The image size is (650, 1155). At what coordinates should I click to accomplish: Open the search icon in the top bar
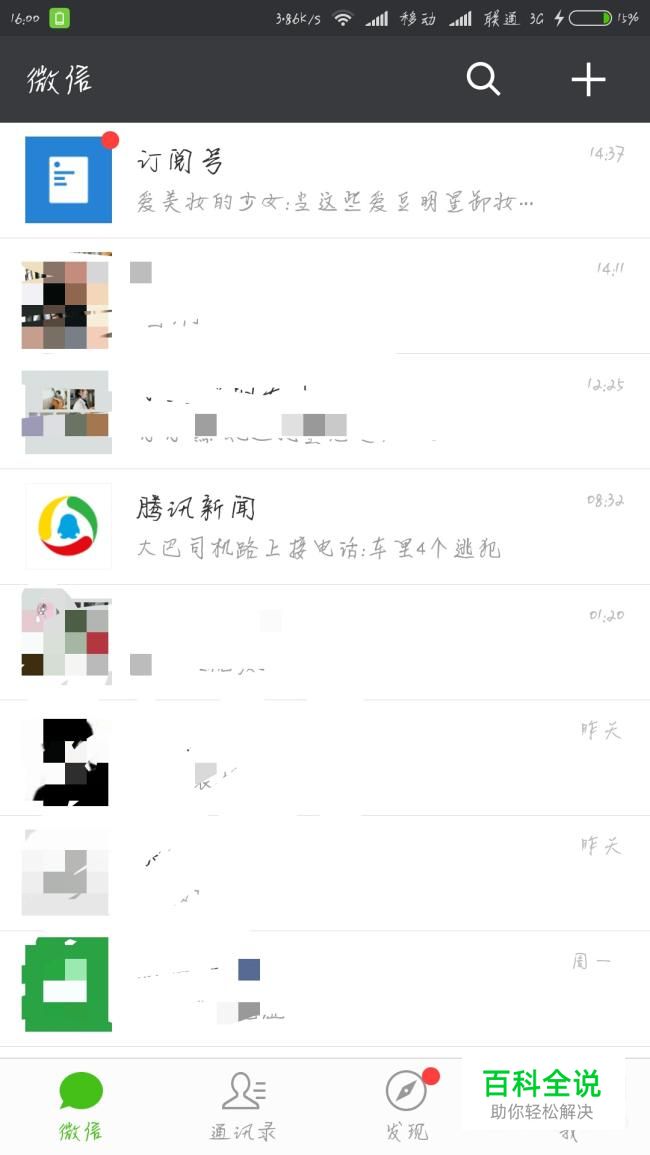(x=483, y=79)
